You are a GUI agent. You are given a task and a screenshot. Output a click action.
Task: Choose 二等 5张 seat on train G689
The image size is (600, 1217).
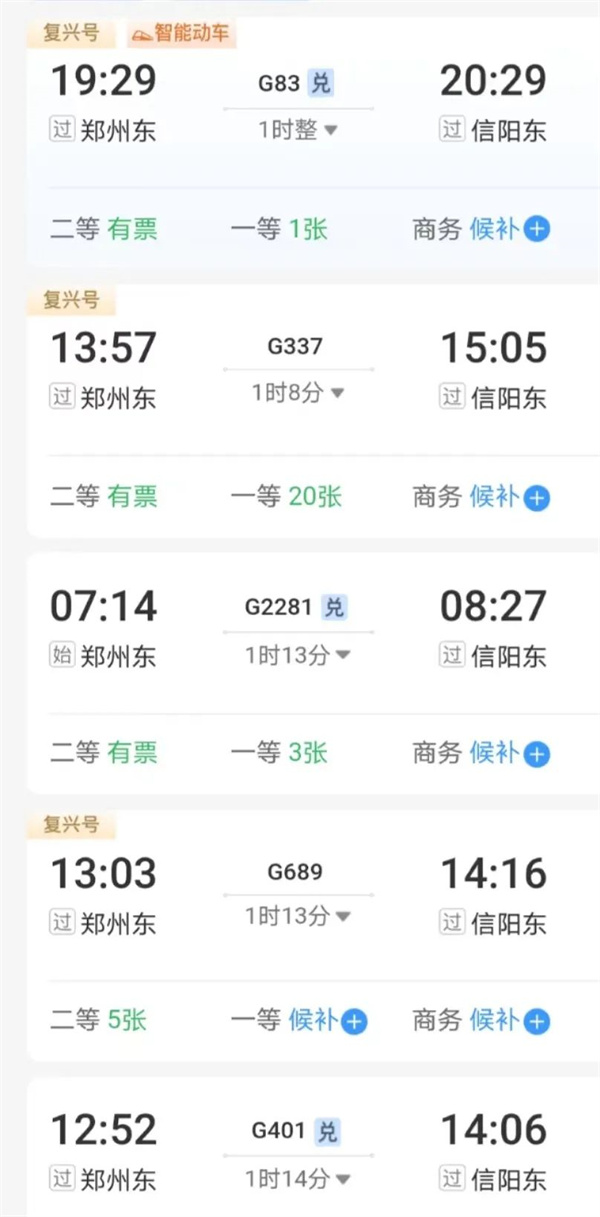coord(98,1020)
